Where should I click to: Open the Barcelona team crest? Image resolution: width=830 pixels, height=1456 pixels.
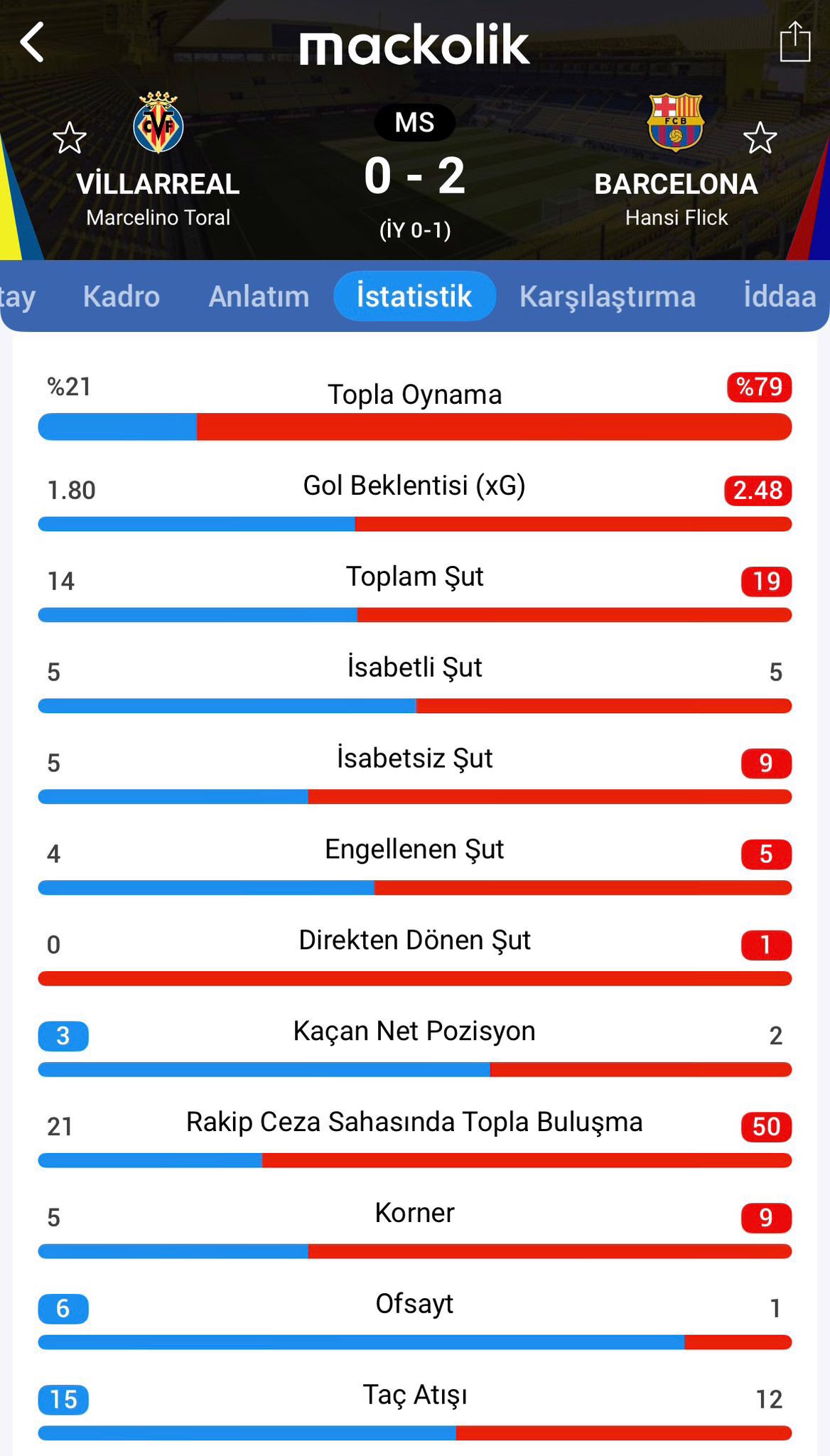[x=675, y=122]
